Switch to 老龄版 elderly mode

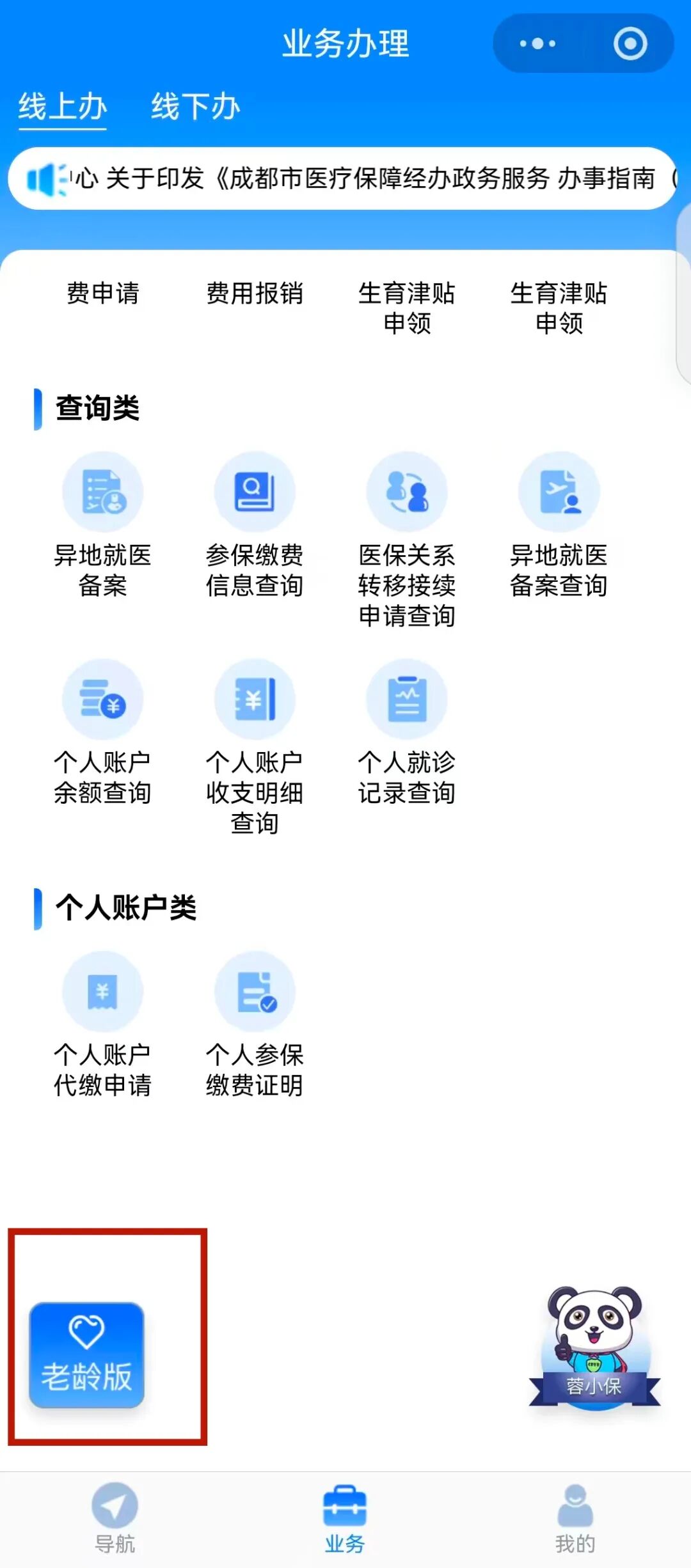[x=86, y=1354]
